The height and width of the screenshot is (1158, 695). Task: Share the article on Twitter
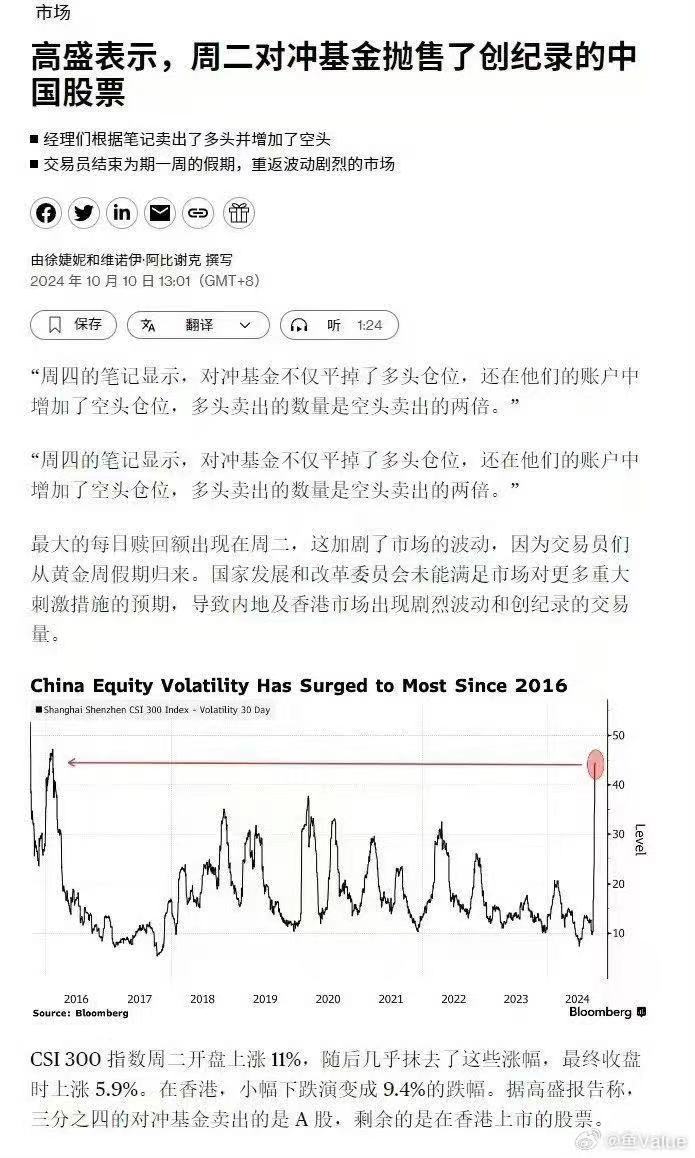click(x=84, y=213)
